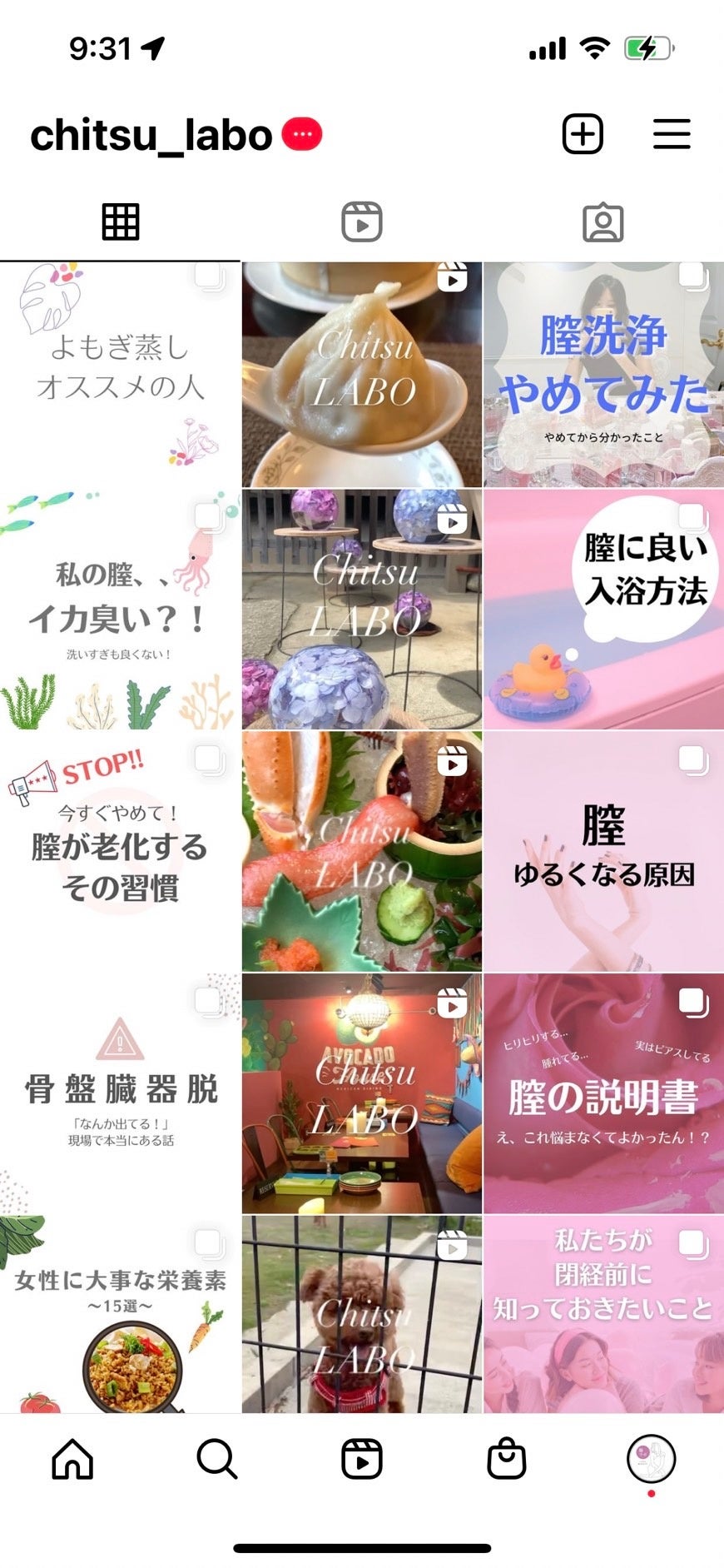The height and width of the screenshot is (1568, 724).
Task: Switch to the Reels profile tab
Action: [x=362, y=222]
